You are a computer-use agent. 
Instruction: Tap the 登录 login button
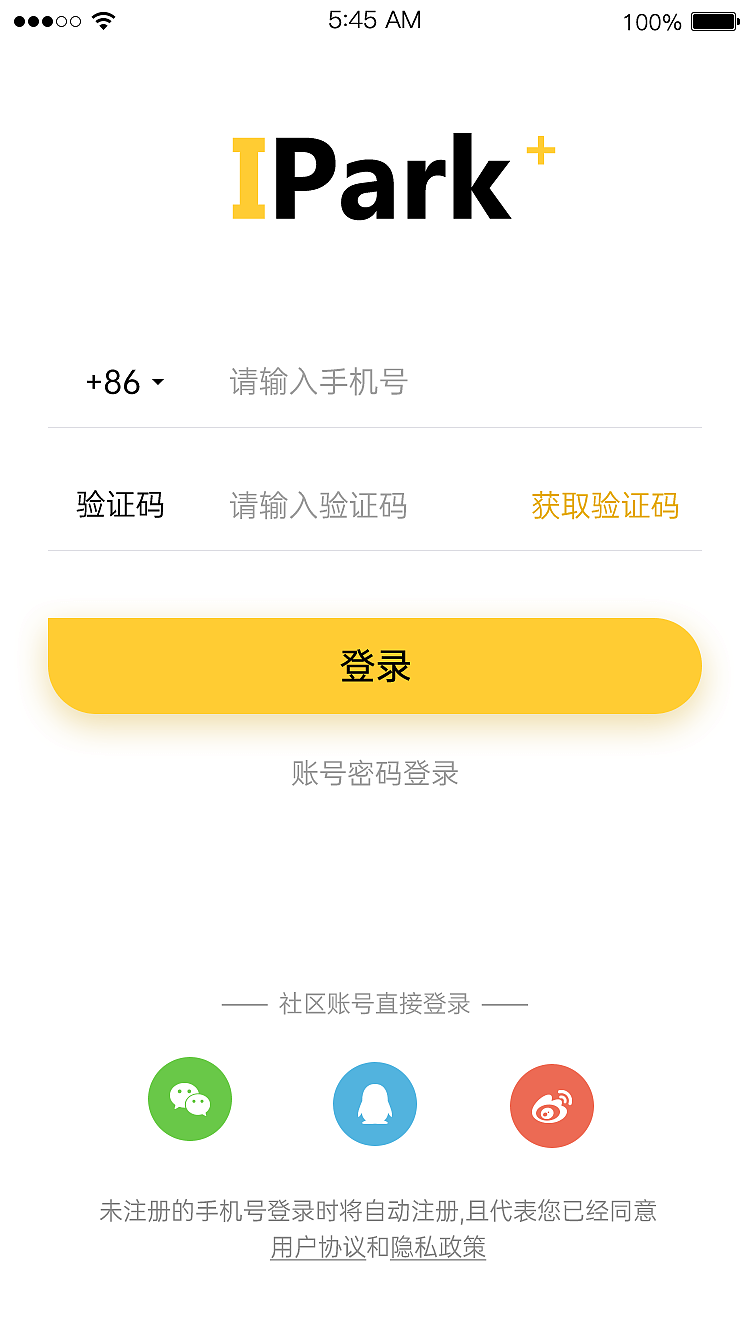[375, 665]
